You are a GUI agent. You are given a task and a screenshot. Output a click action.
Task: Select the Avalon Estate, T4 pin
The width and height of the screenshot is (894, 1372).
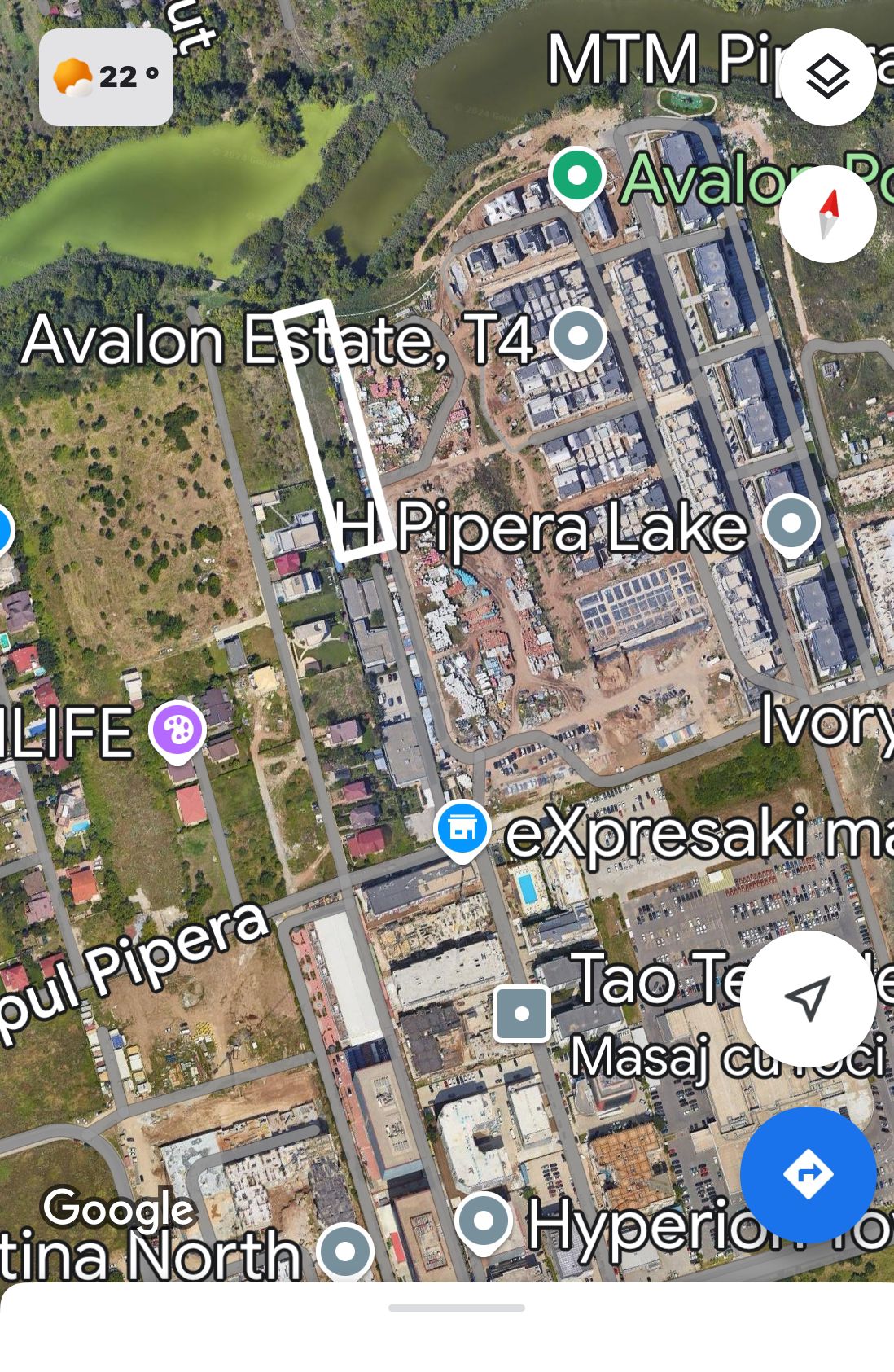(578, 336)
